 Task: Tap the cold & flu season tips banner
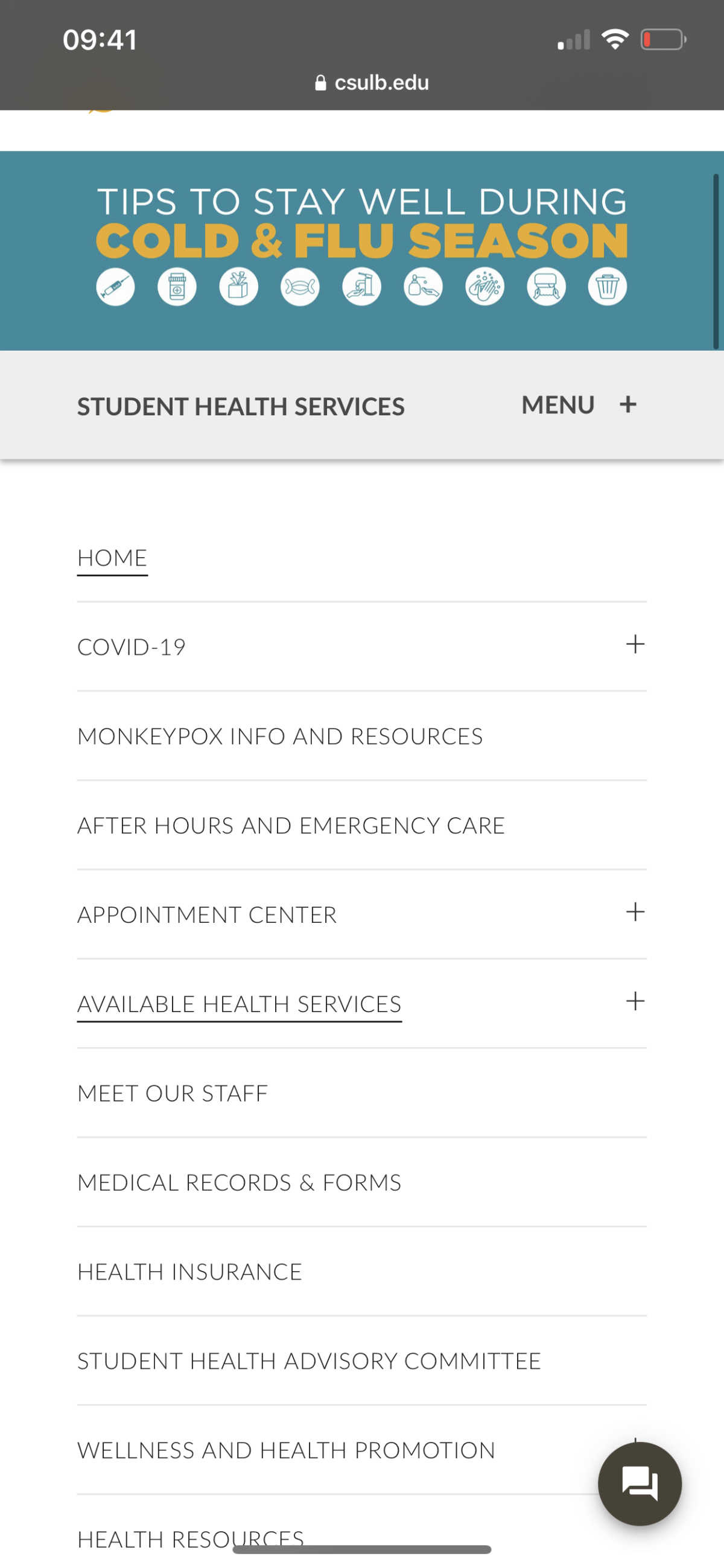point(361,250)
